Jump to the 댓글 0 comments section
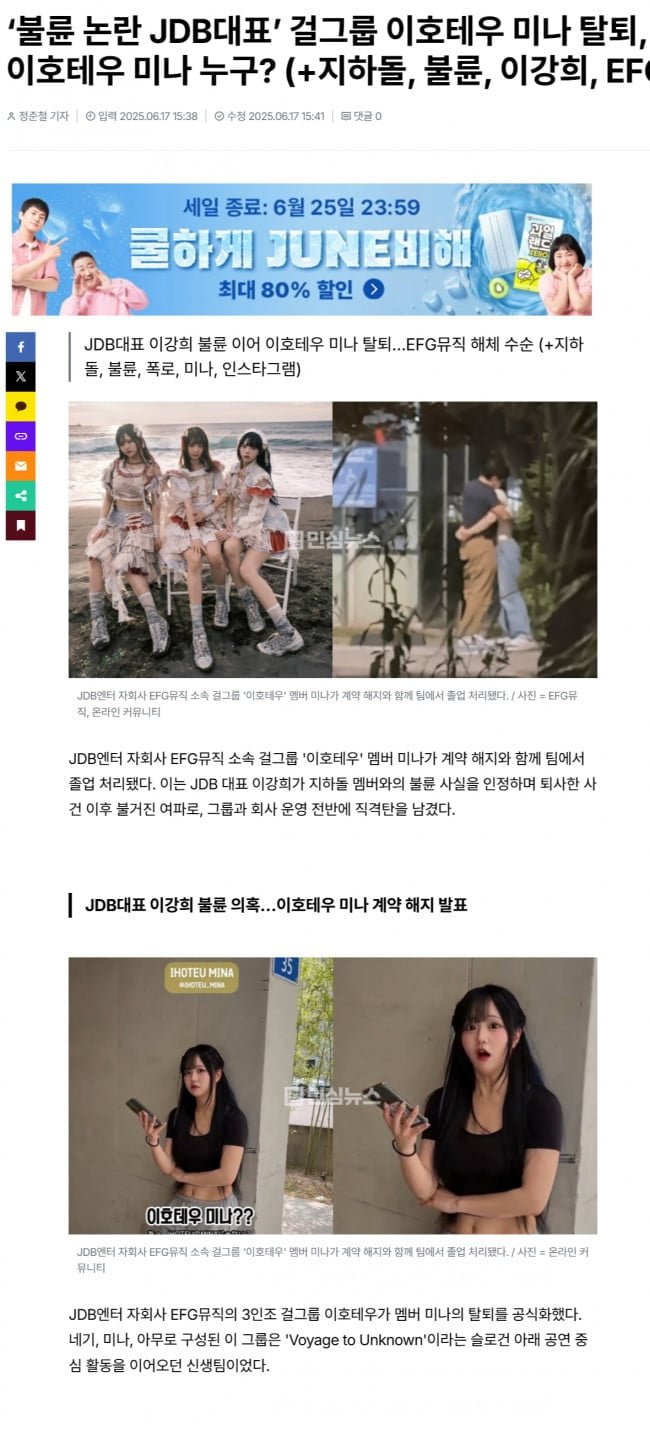This screenshot has width=650, height=1430. point(361,116)
